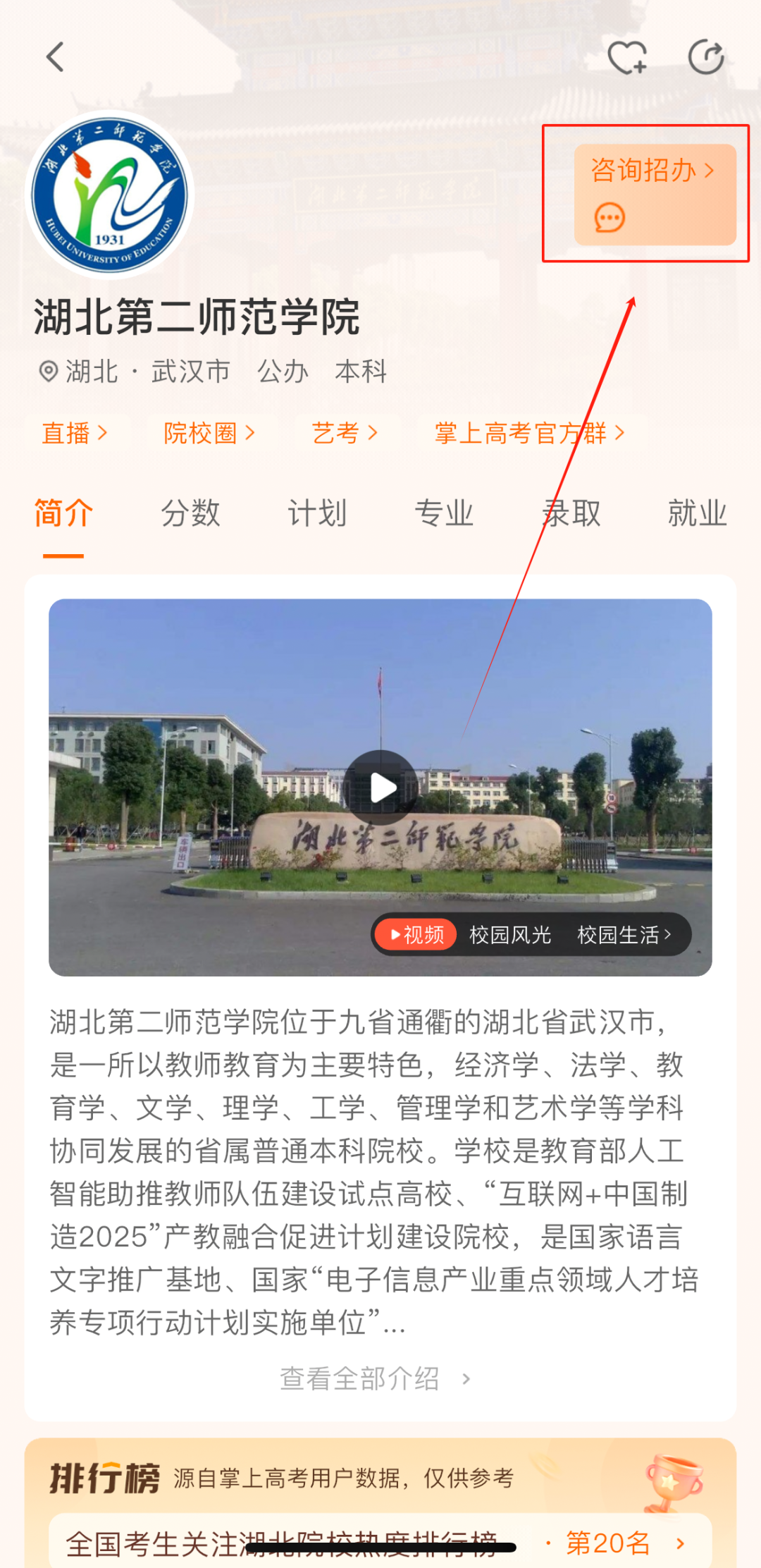Screen dimensions: 761x1568
Task: Select the 简介 tab
Action: click(x=63, y=513)
